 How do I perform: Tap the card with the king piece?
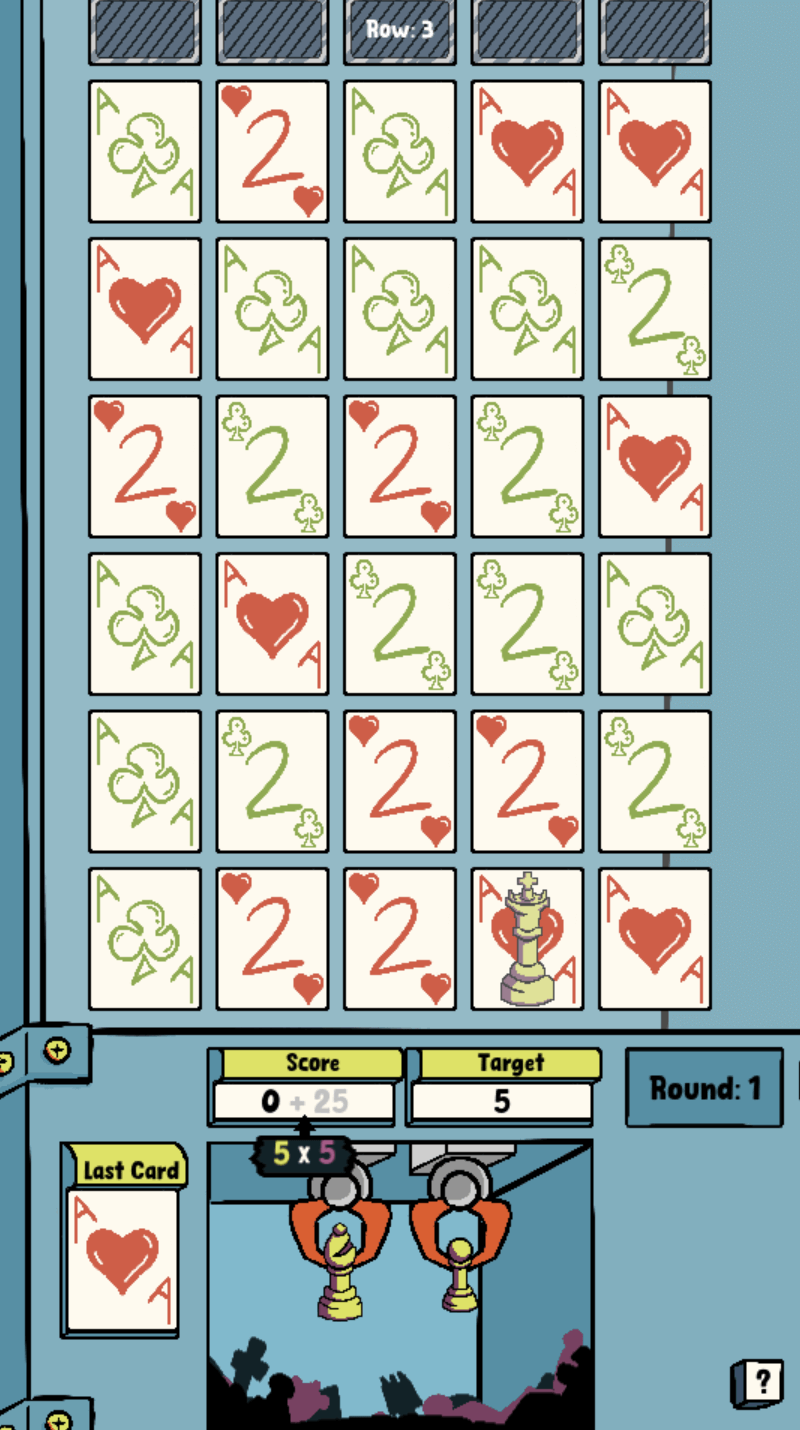[527, 939]
